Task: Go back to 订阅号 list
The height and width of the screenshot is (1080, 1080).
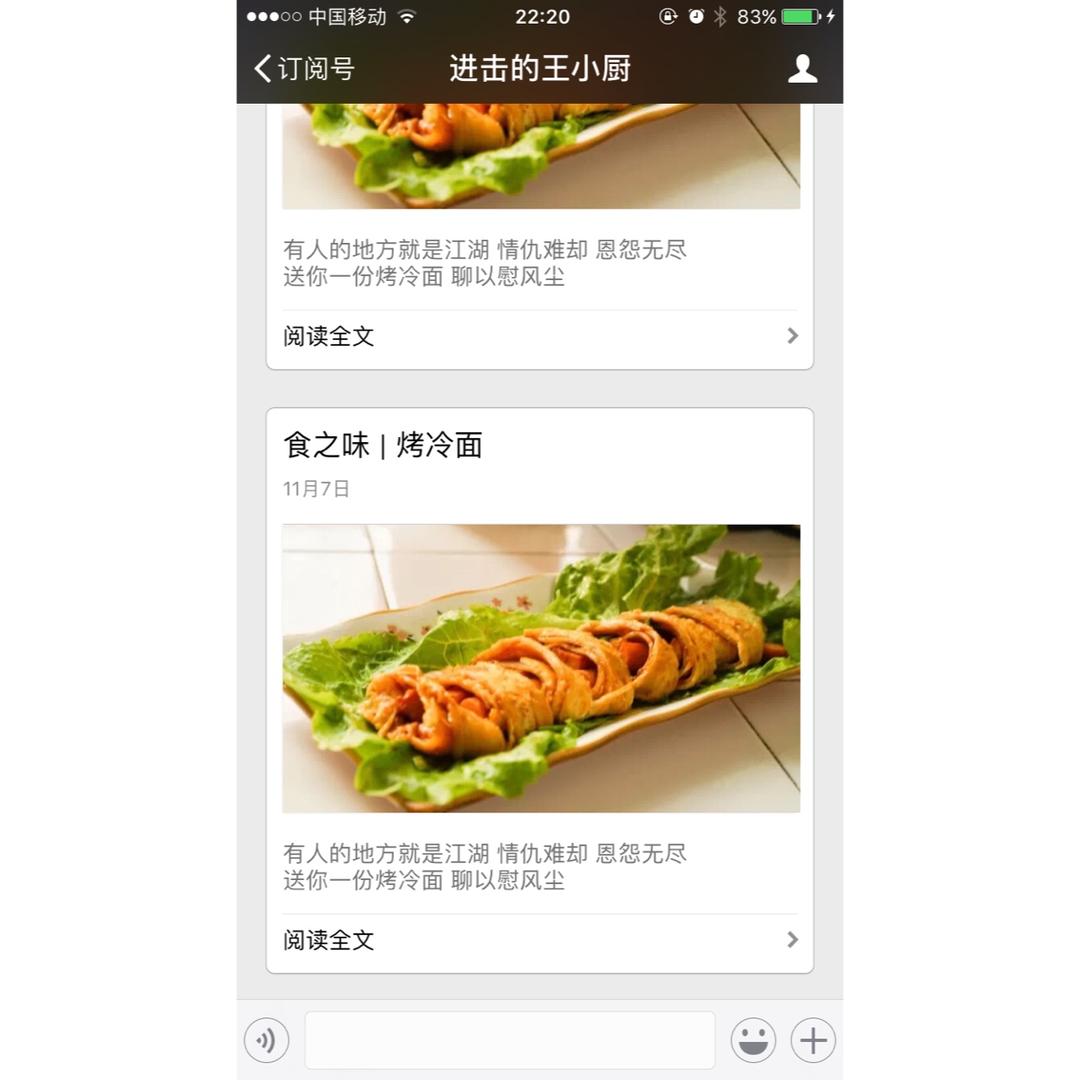Action: [x=304, y=69]
